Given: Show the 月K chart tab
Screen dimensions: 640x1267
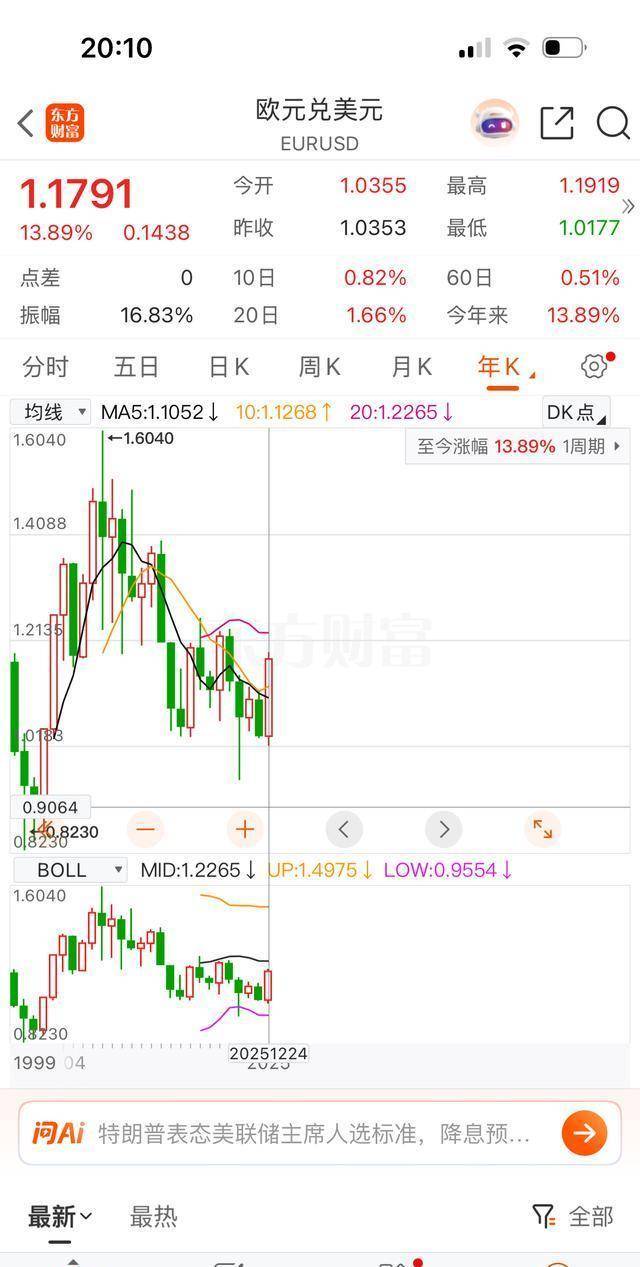Looking at the screenshot, I should 411,367.
